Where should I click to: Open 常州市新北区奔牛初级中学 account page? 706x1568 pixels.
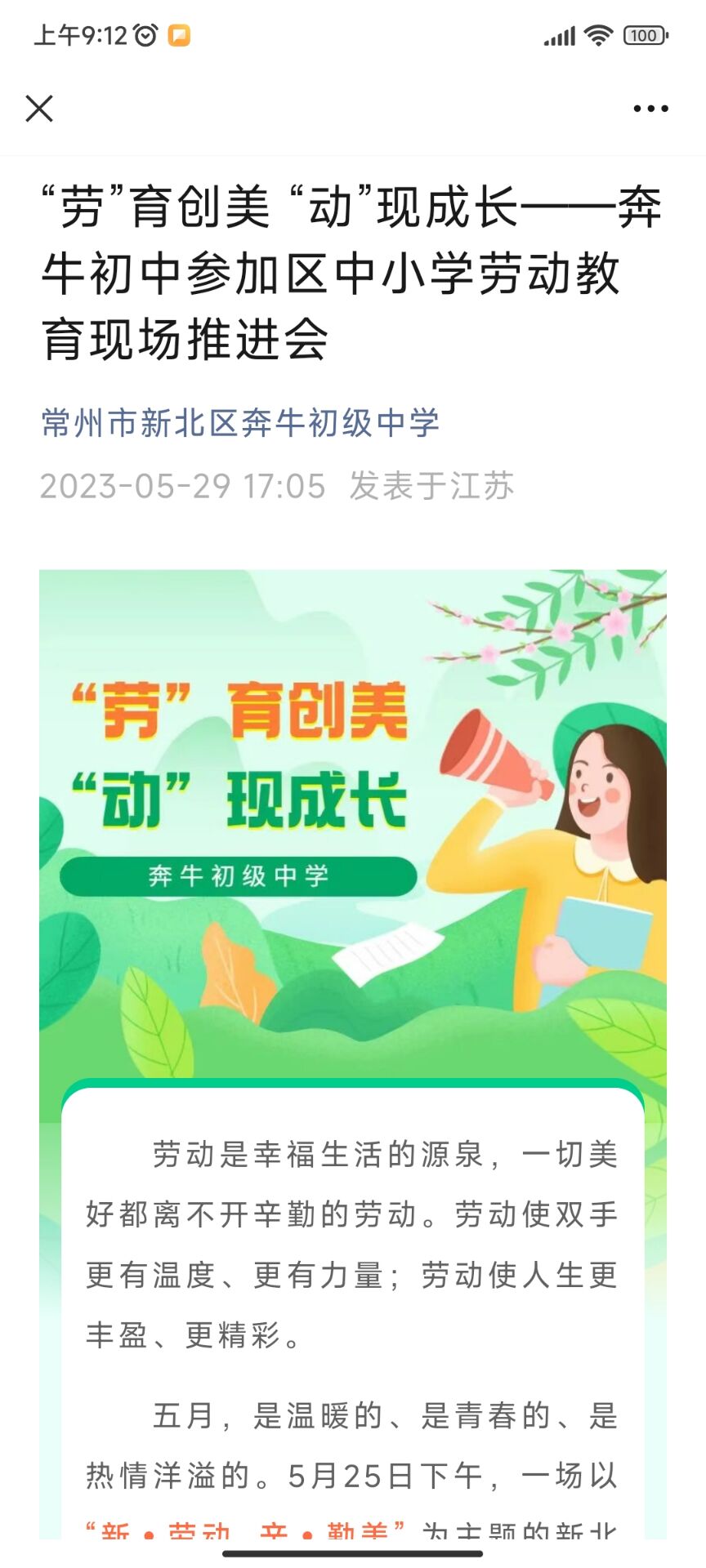pyautogui.click(x=240, y=423)
